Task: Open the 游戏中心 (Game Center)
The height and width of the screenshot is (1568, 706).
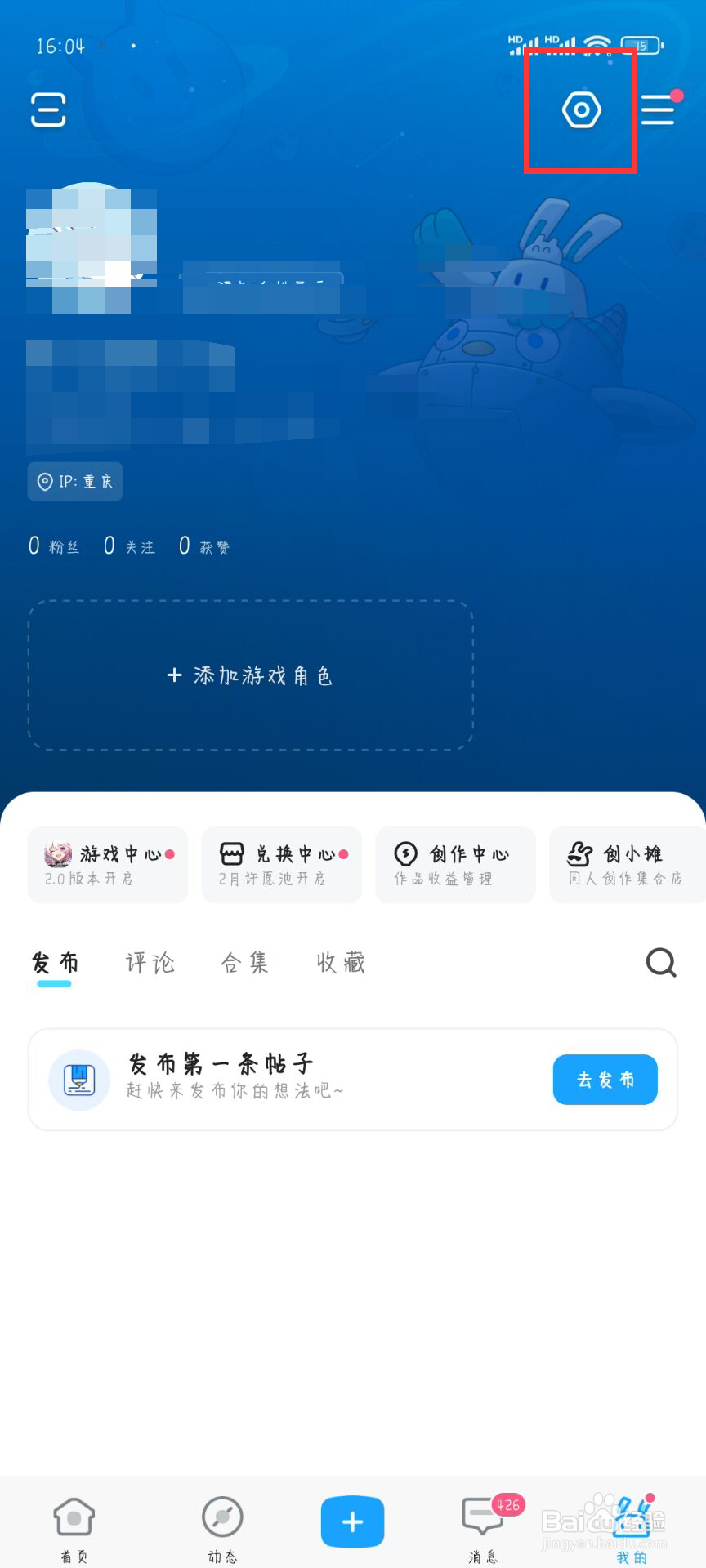Action: point(107,864)
